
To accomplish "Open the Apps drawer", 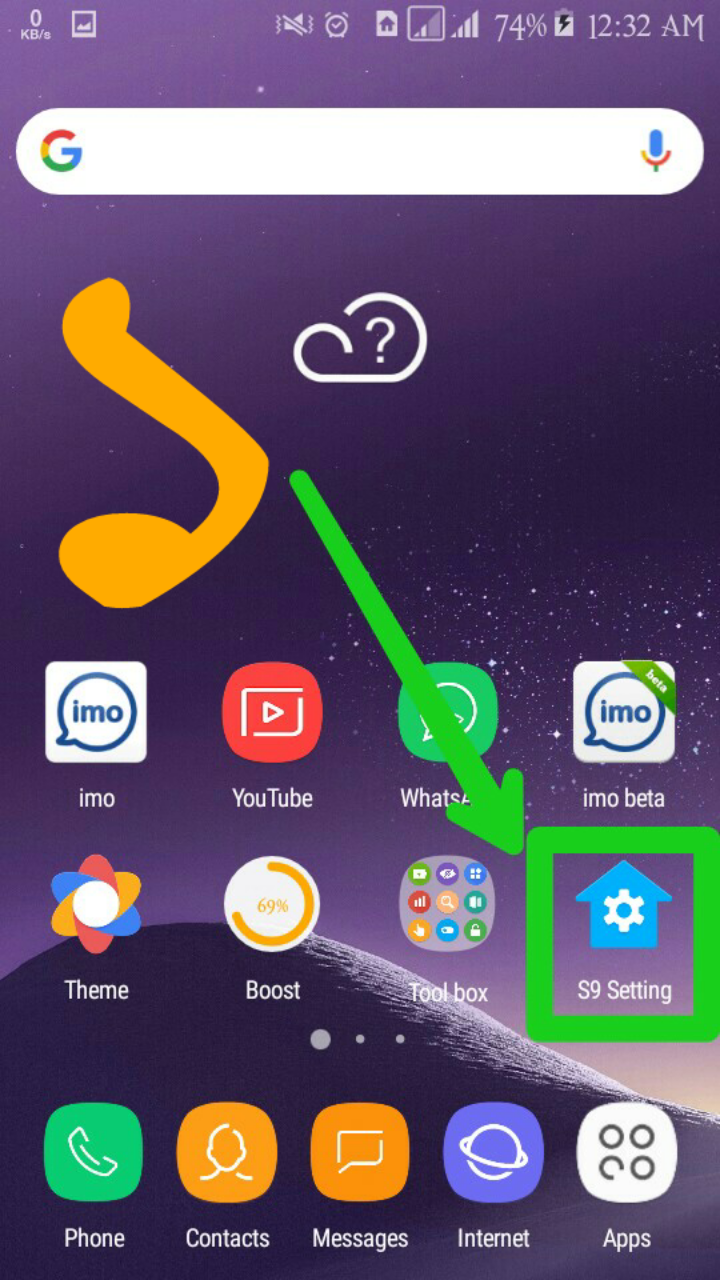I will tap(627, 1152).
